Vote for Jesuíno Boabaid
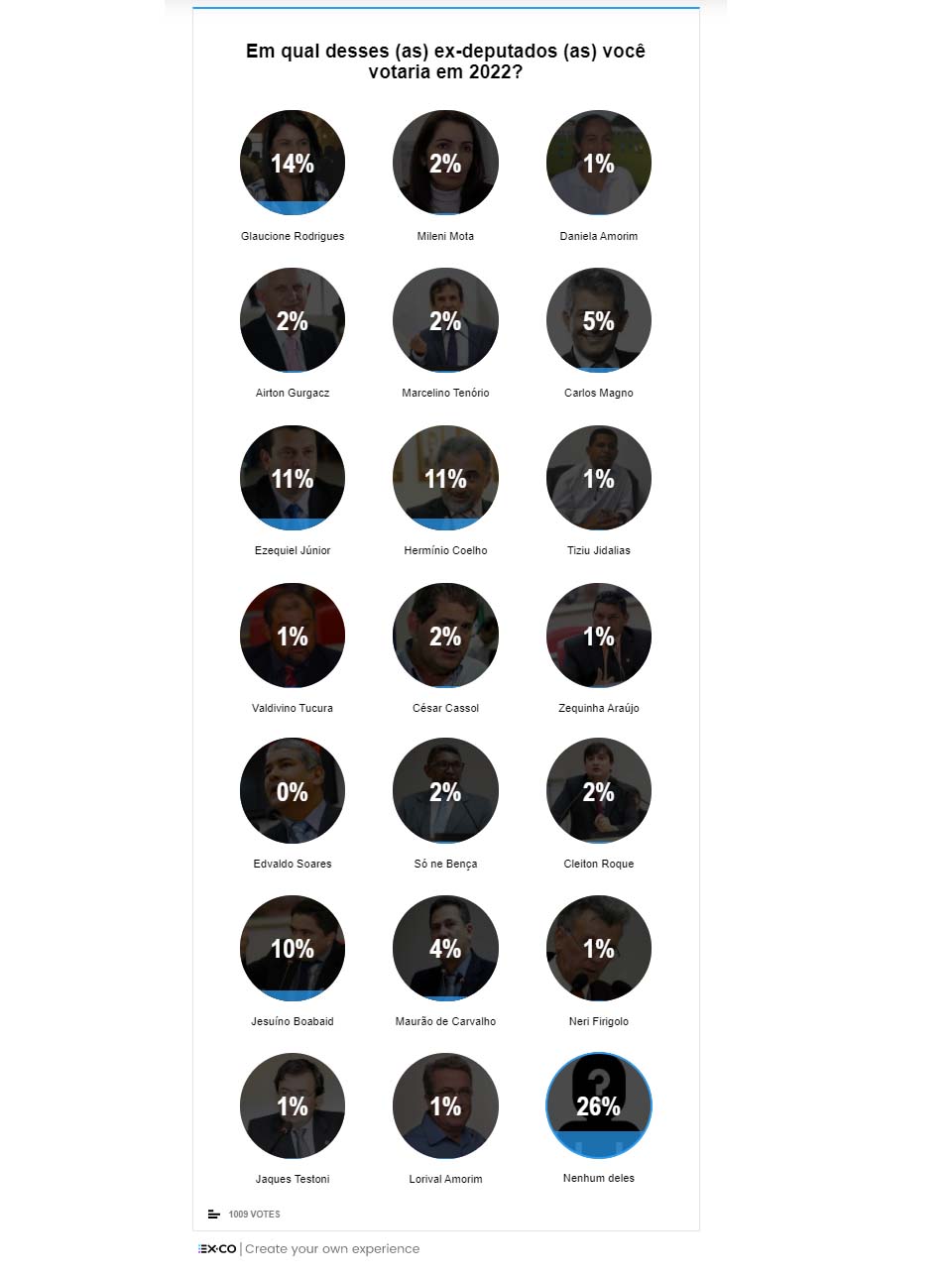 click(x=293, y=949)
